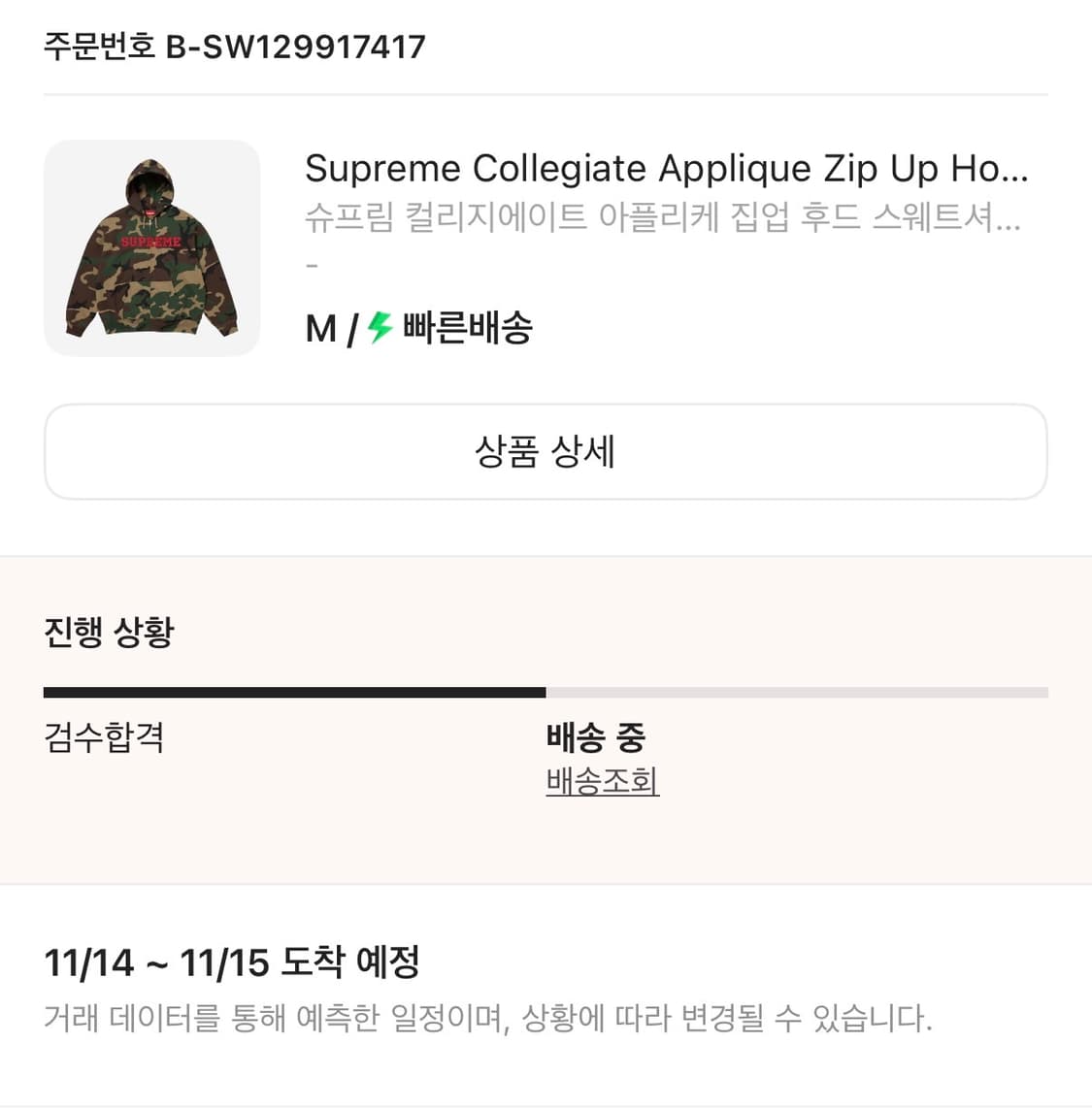This screenshot has height=1109, width=1092.
Task: Click the filled black portion of progress bar
Action: point(291,691)
